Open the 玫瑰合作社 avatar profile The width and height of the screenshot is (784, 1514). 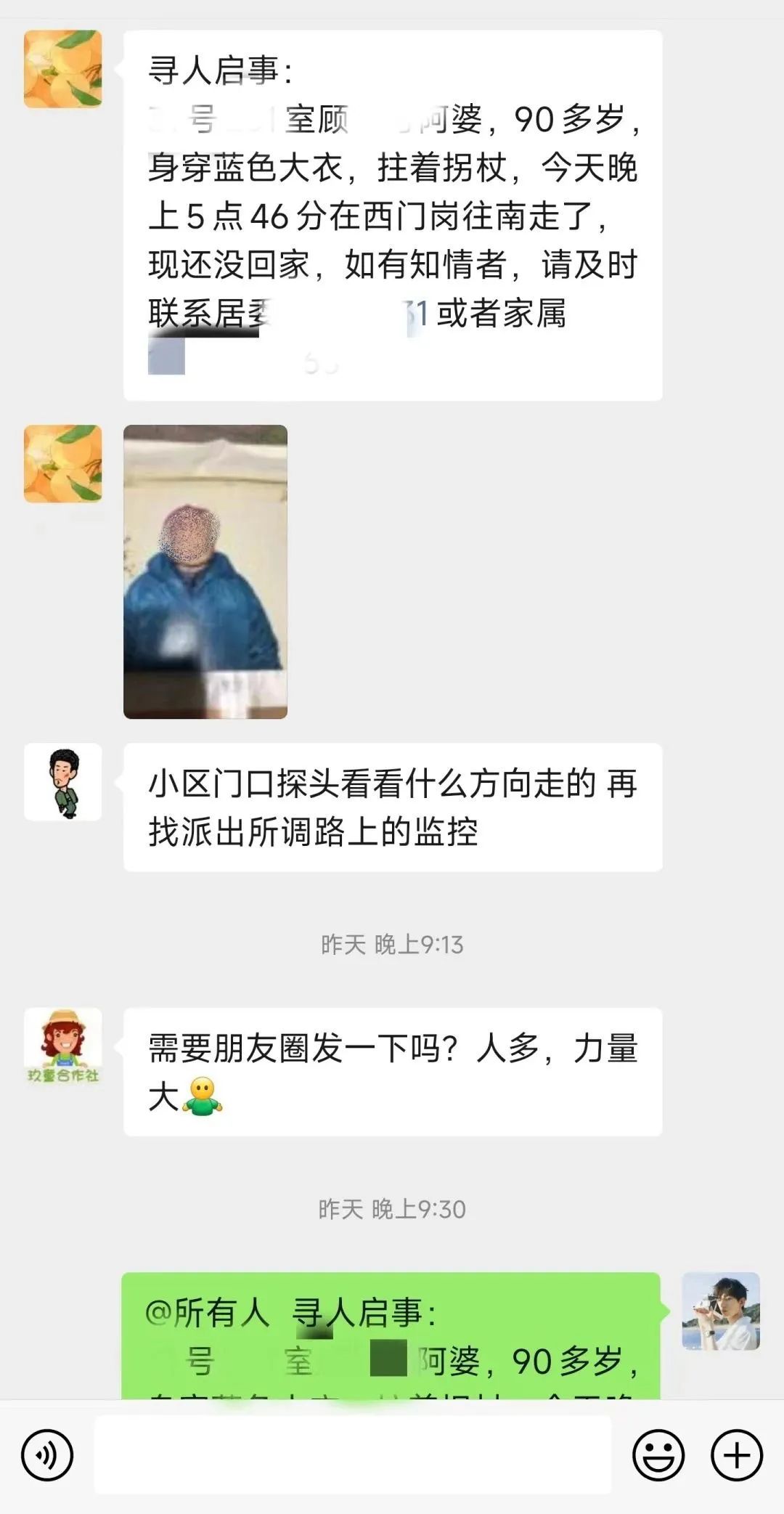63,1046
